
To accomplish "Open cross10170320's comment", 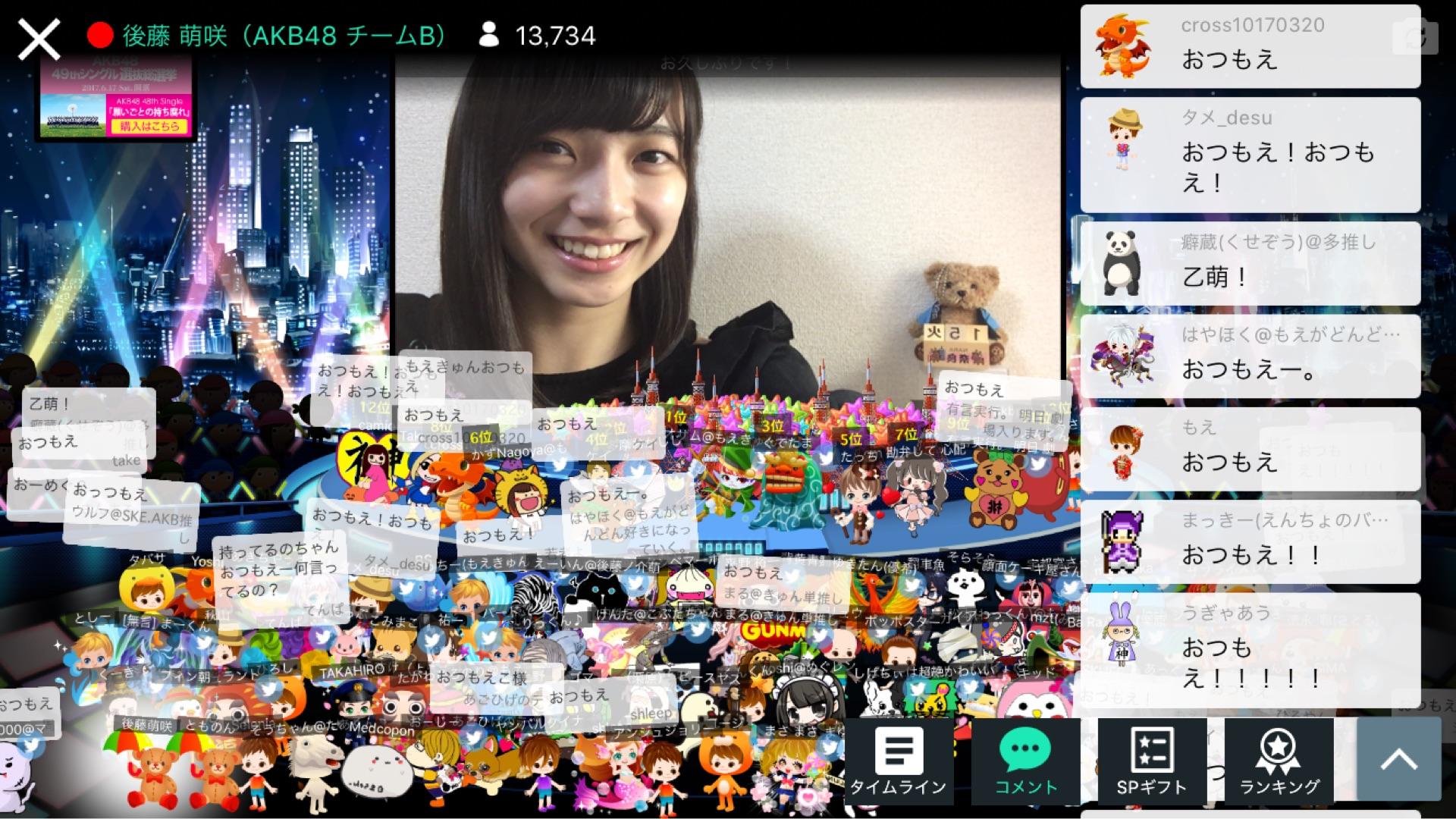I will click(x=1250, y=46).
